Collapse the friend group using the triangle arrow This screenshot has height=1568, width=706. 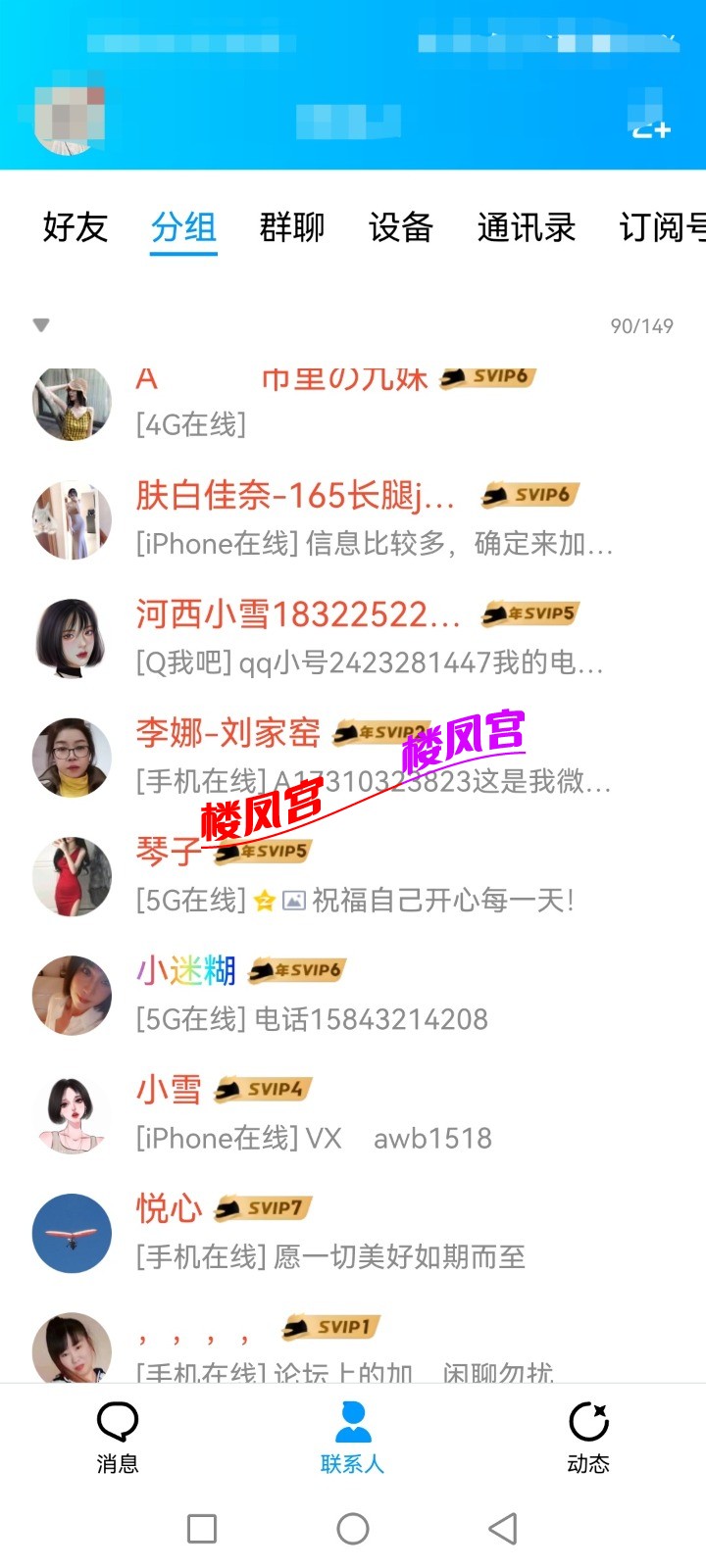(x=40, y=324)
